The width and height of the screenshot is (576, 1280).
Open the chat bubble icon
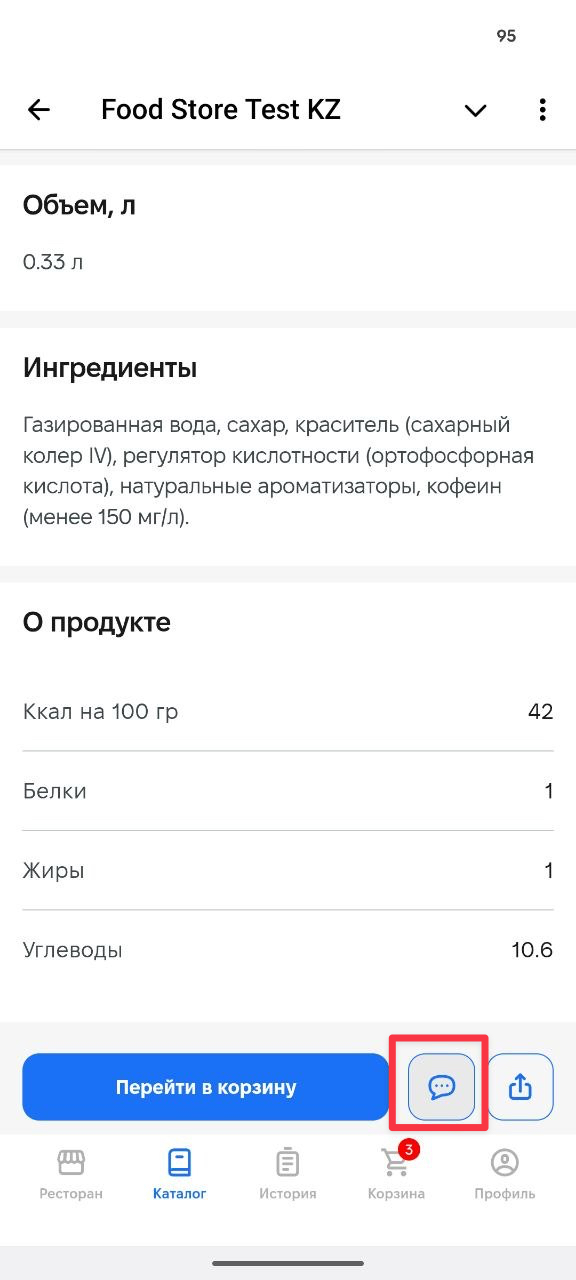point(442,1087)
